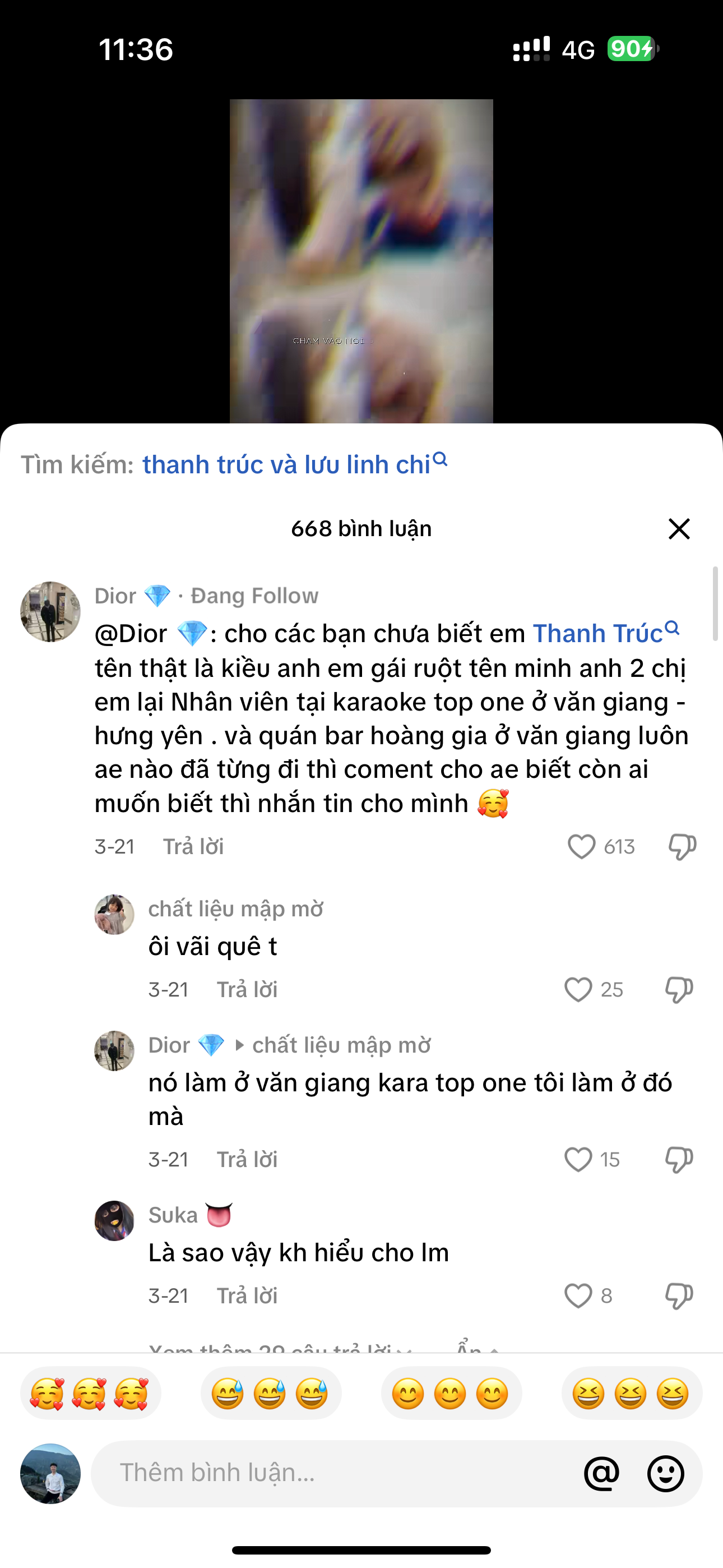Screen dimensions: 723x1568
Task: Dislike the comment "ôi vãi quê t"
Action: click(x=679, y=989)
